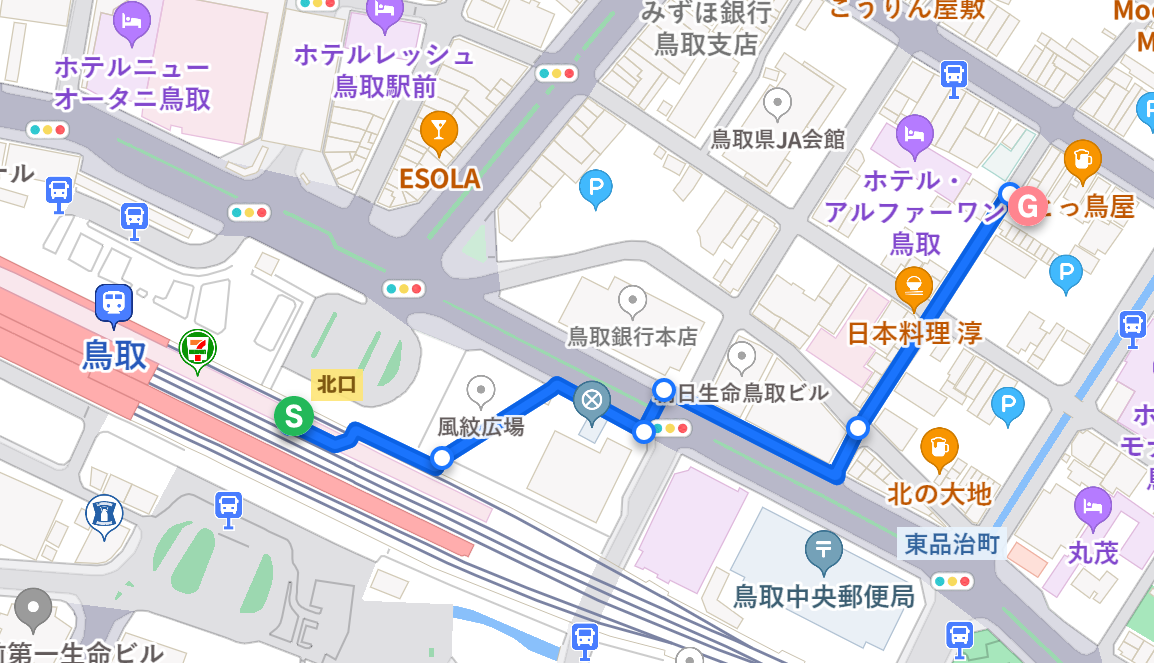Viewport: 1154px width, 663px height.
Task: Open the 鳥取銀行本店 place pin
Action: coord(631,299)
